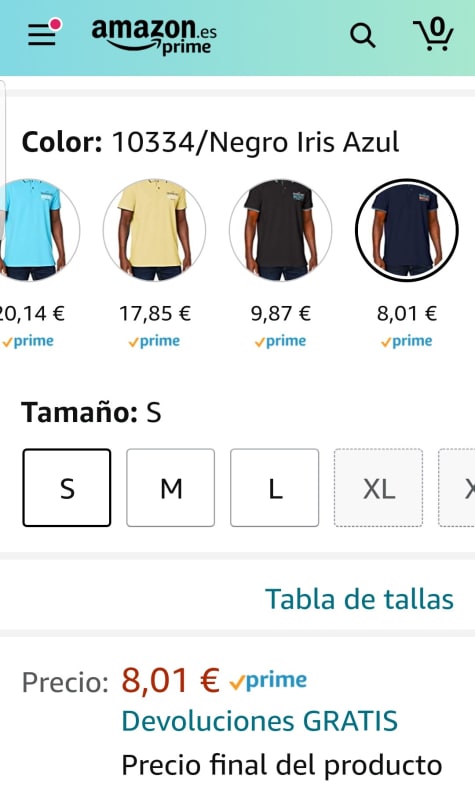Open Tabla de tallas

point(359,599)
